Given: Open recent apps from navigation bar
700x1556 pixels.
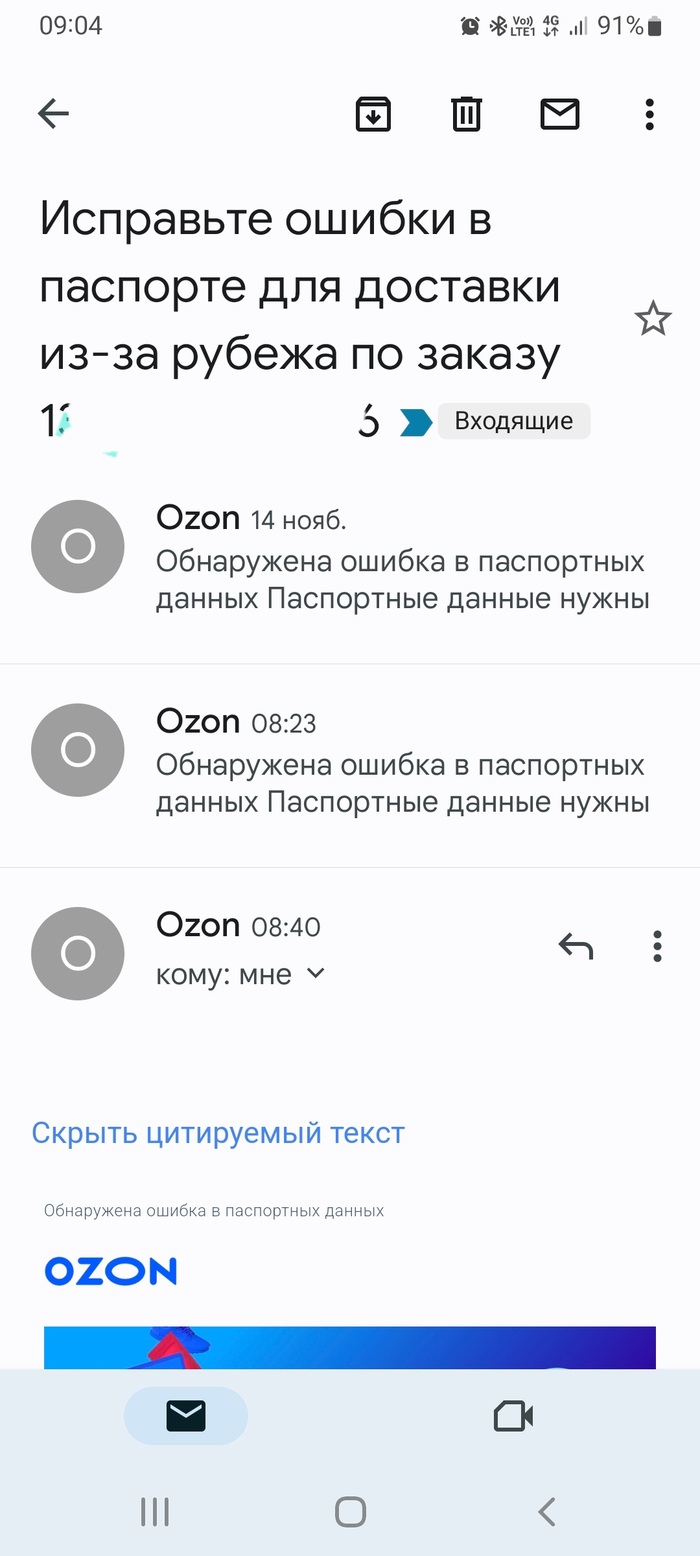Looking at the screenshot, I should (155, 1511).
